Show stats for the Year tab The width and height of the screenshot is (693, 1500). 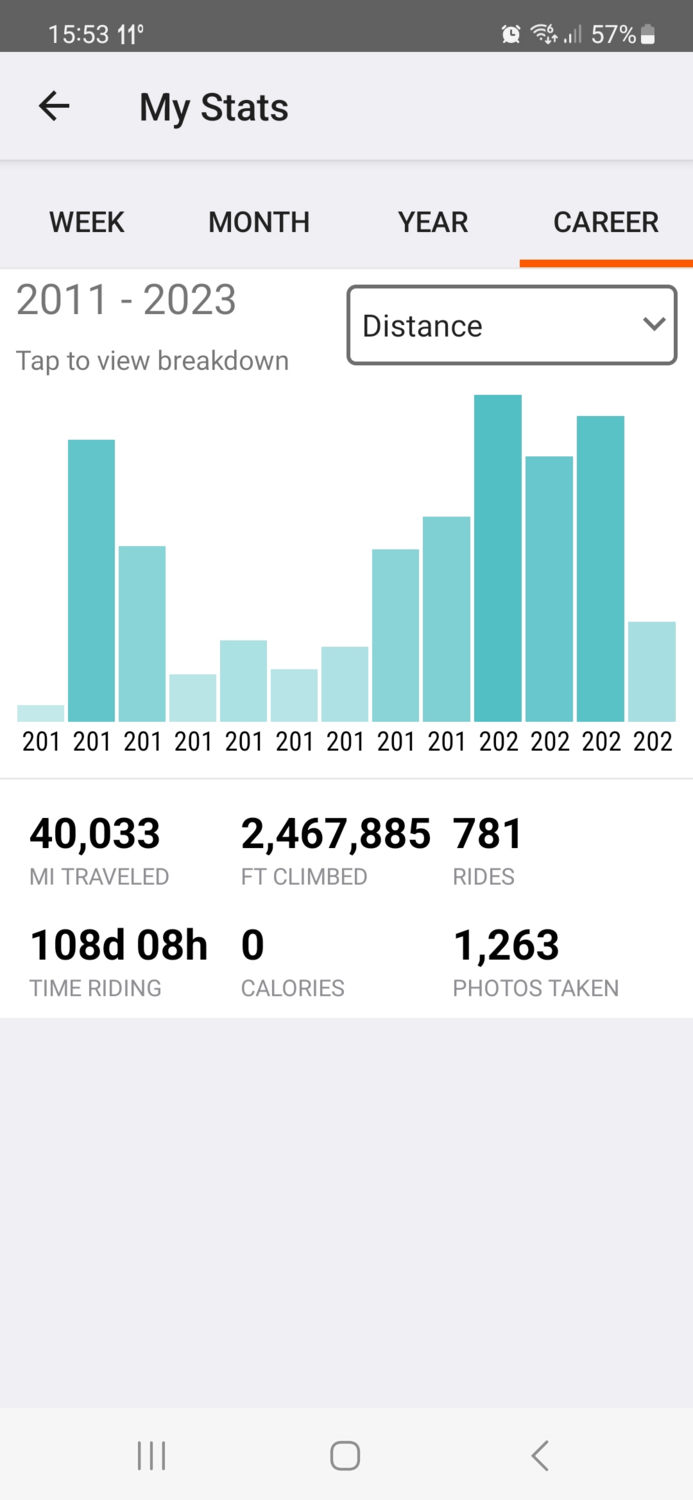coord(433,222)
